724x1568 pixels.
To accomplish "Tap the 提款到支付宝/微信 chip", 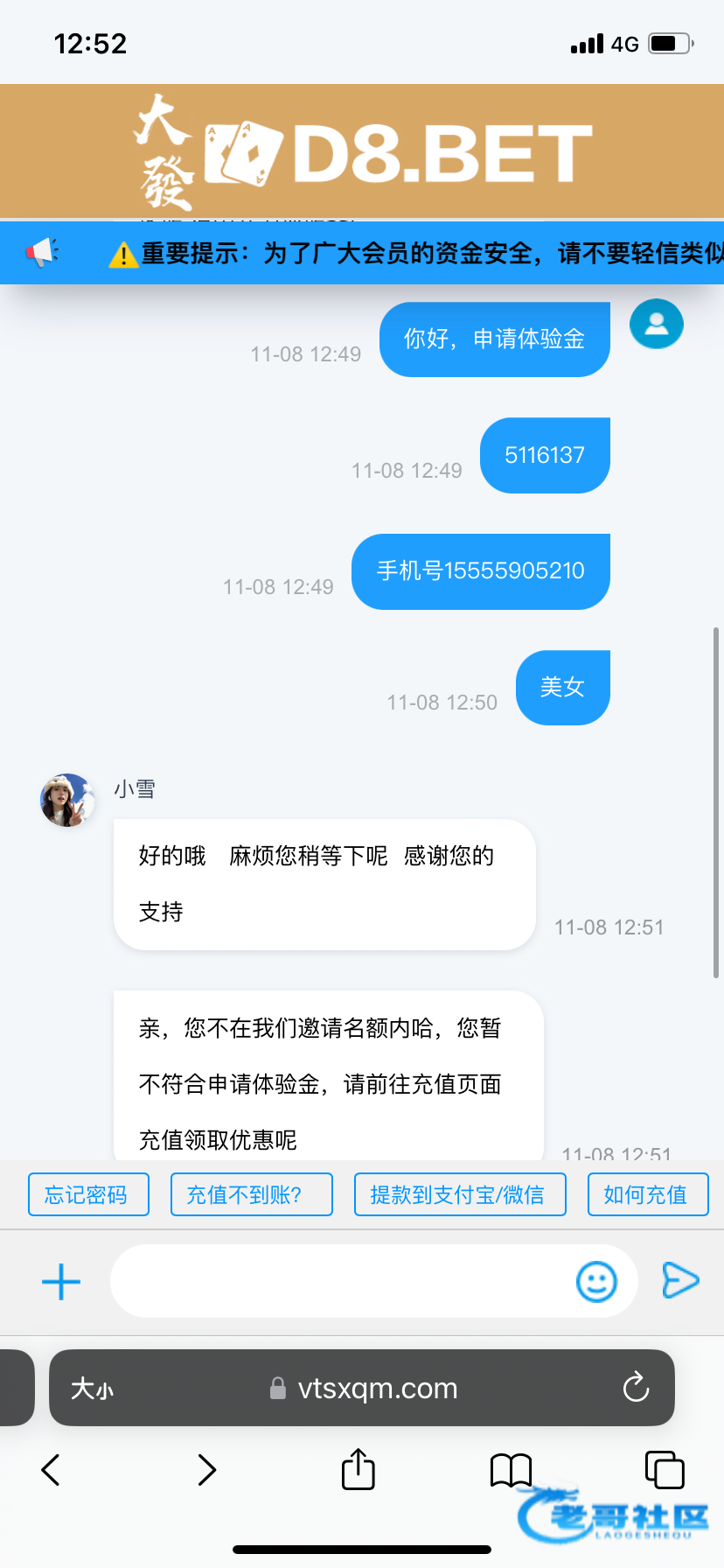I will (460, 1194).
